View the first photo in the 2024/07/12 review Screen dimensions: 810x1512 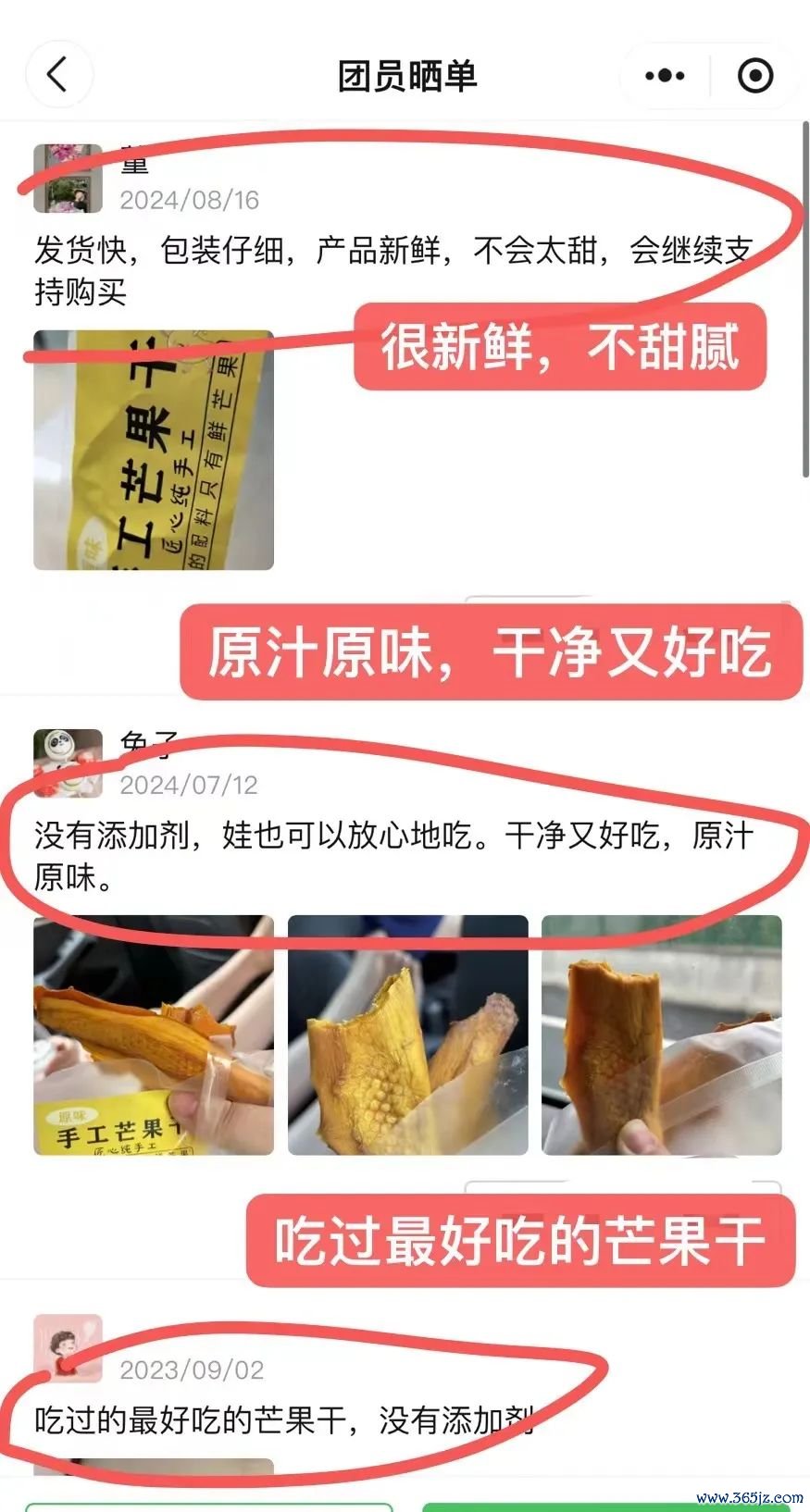pyautogui.click(x=154, y=1035)
